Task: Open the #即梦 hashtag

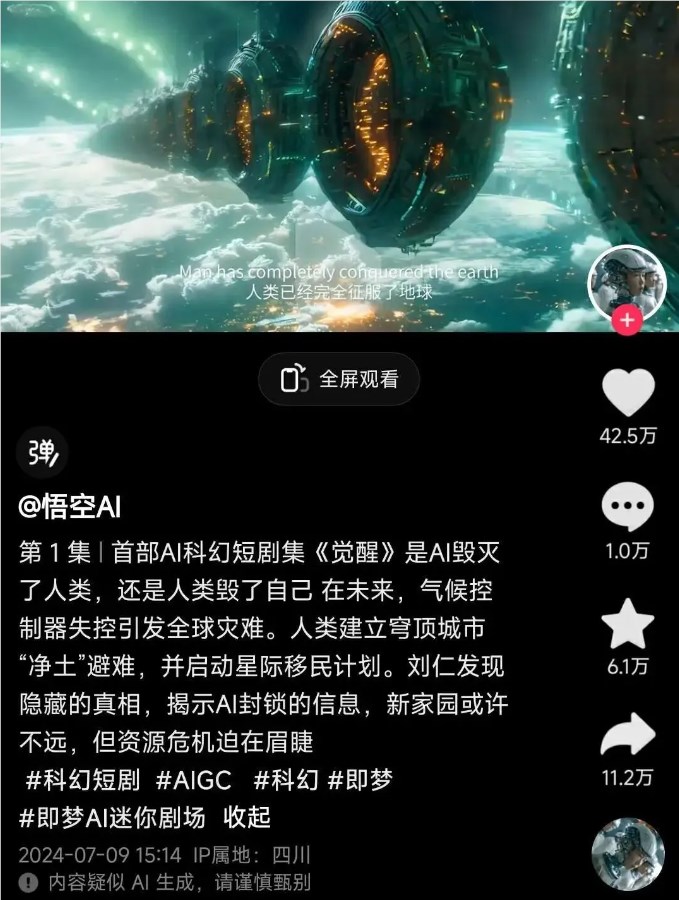Action: (360, 780)
